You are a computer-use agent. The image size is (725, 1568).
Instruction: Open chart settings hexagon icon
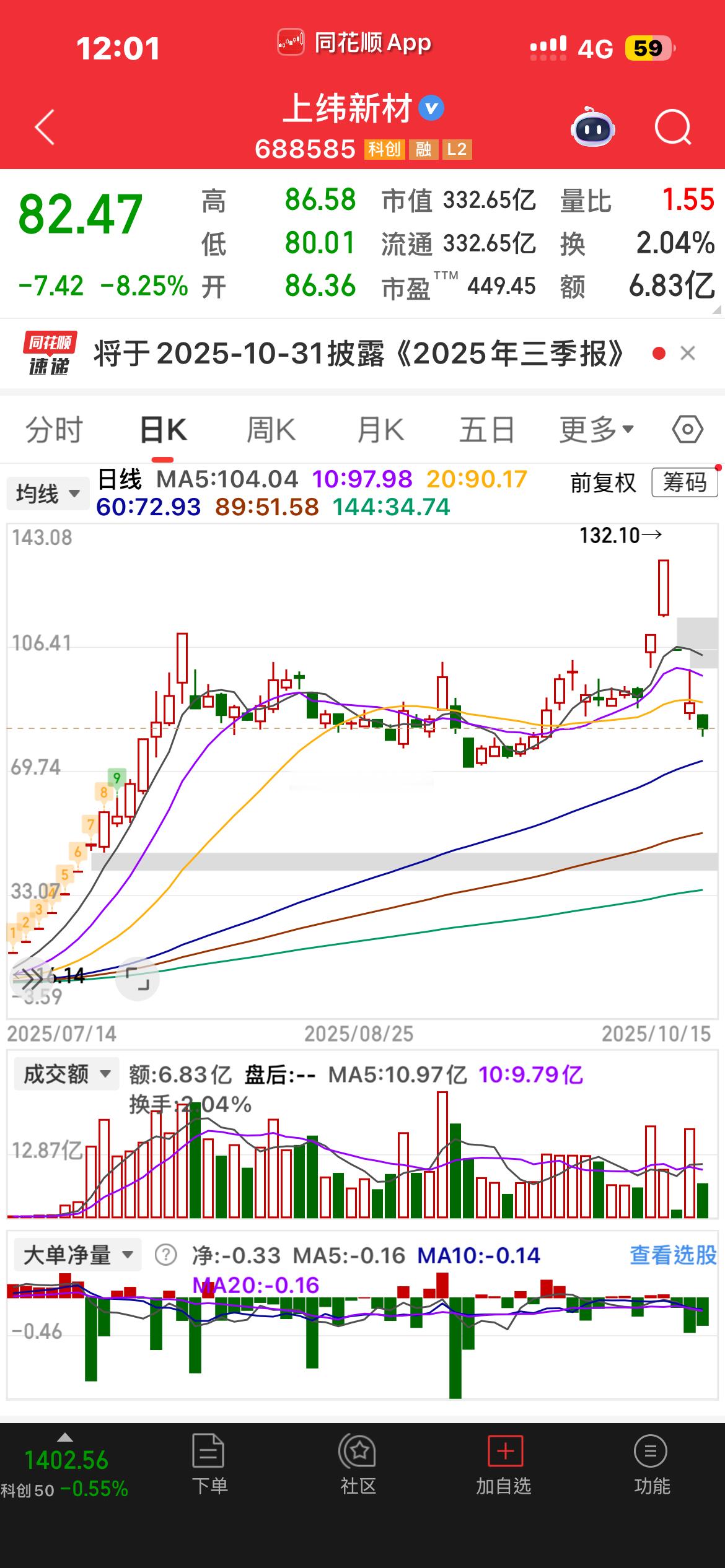(687, 430)
